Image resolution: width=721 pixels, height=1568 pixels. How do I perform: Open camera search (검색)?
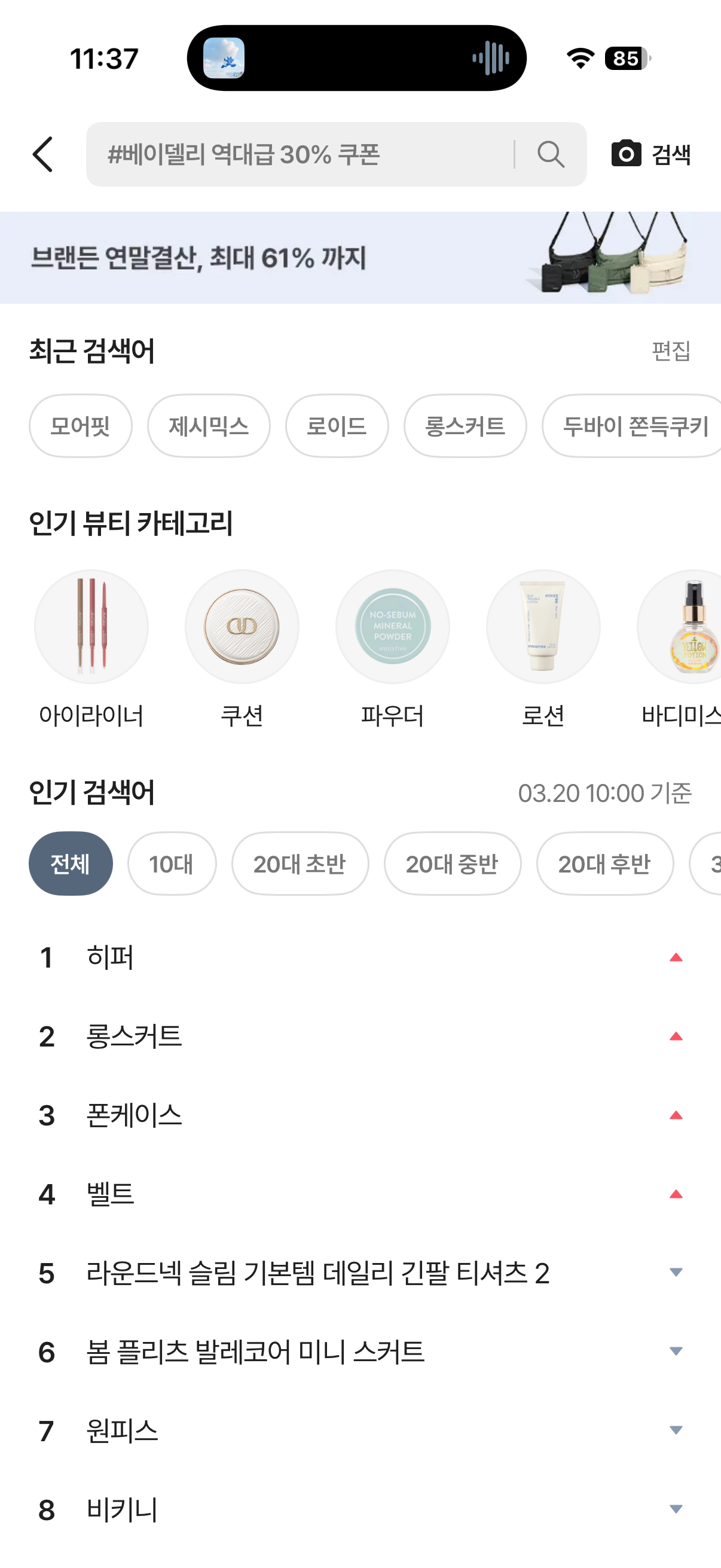[651, 154]
